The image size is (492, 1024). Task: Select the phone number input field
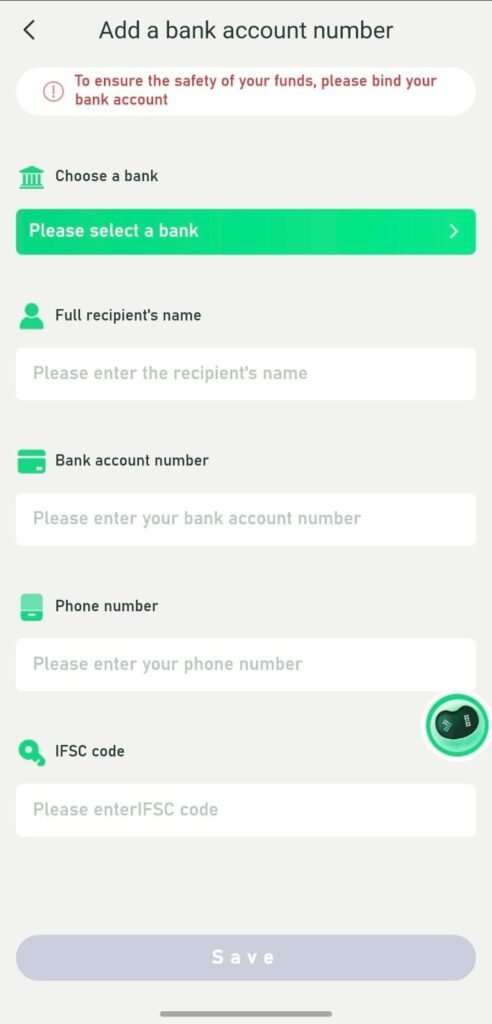246,665
